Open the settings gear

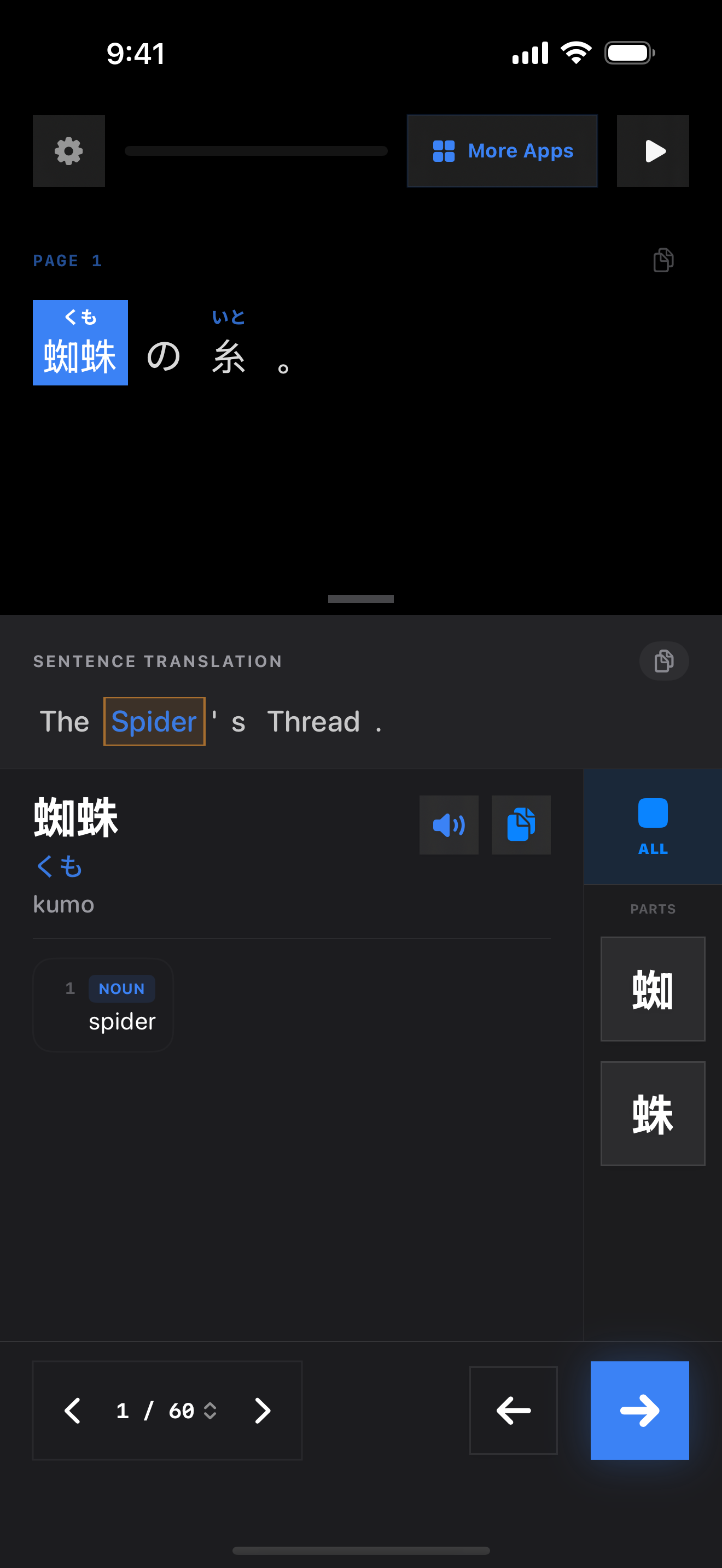point(68,151)
